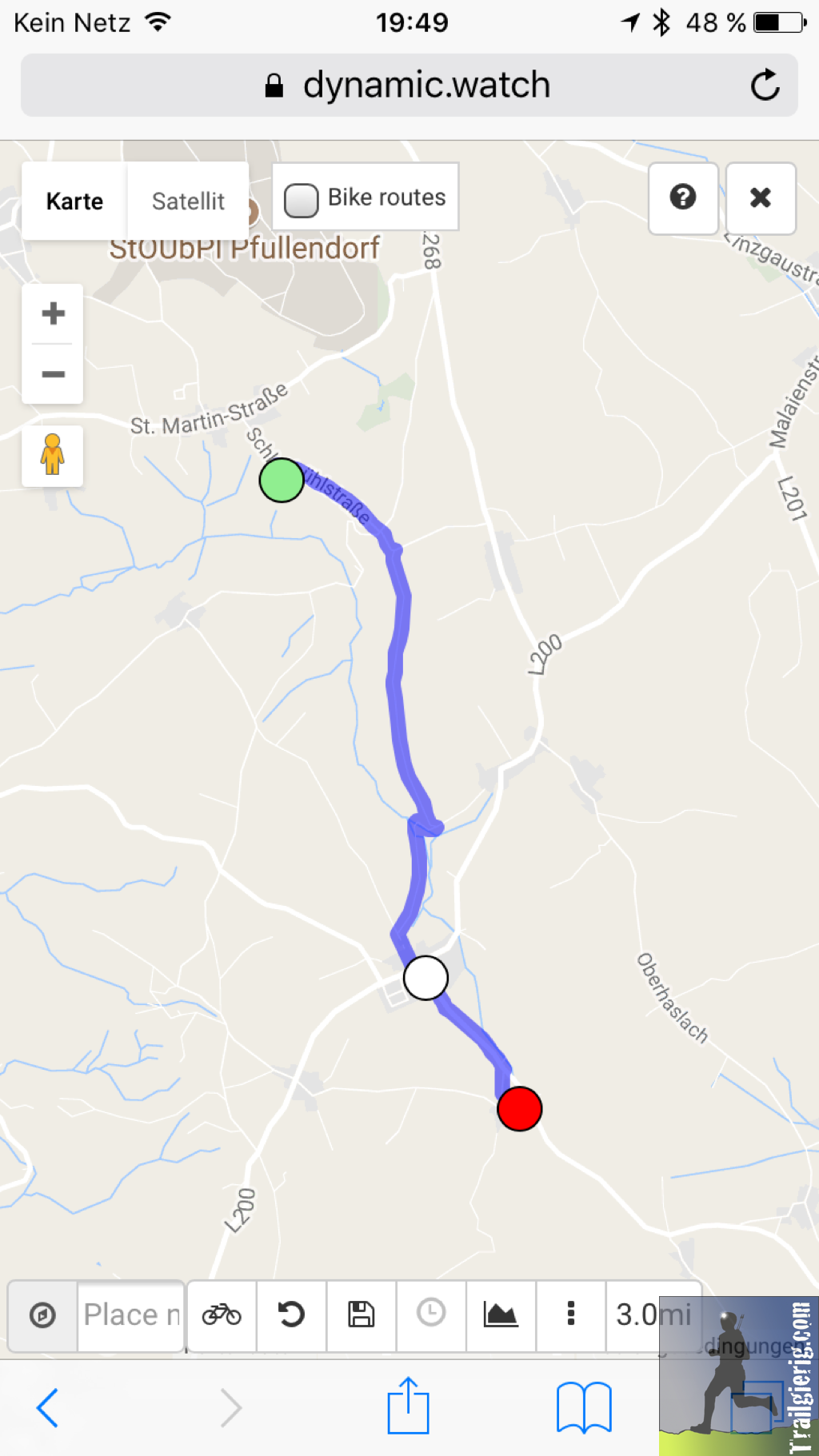Open Safari bookmarks
Screen dimensions: 819x1456
tap(584, 1407)
